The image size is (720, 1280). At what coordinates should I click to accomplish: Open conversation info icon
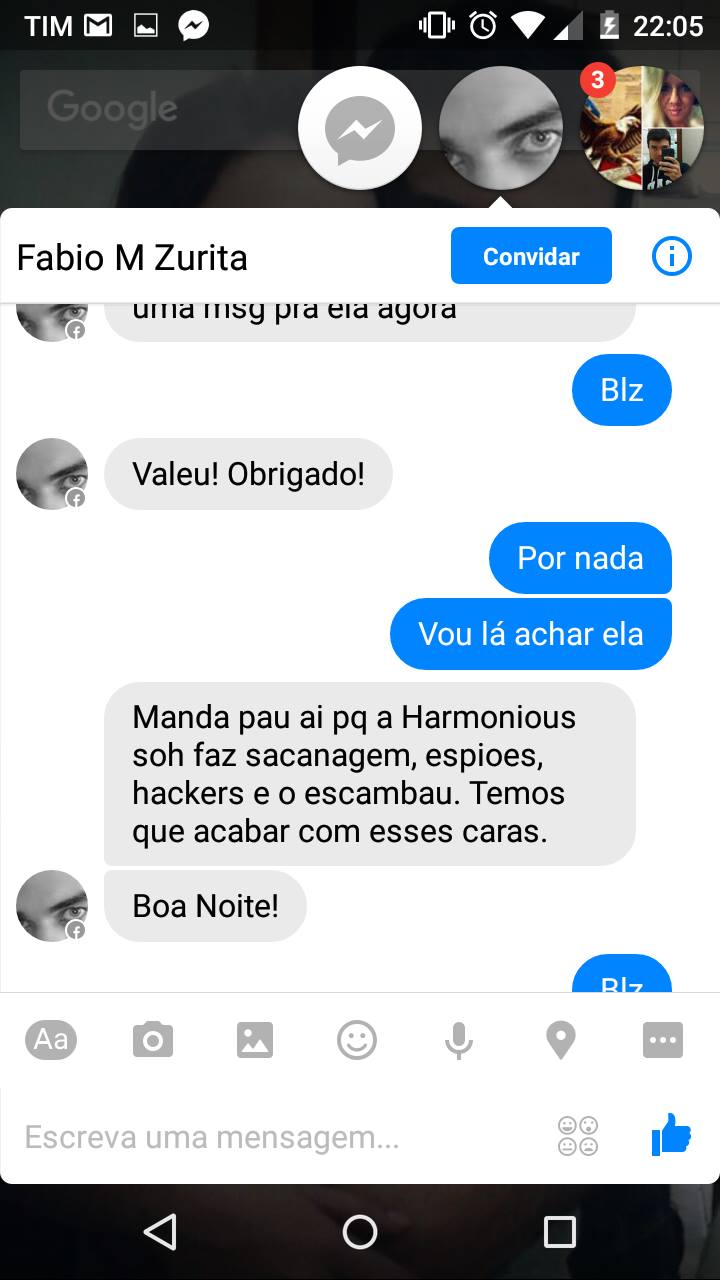pyautogui.click(x=671, y=257)
